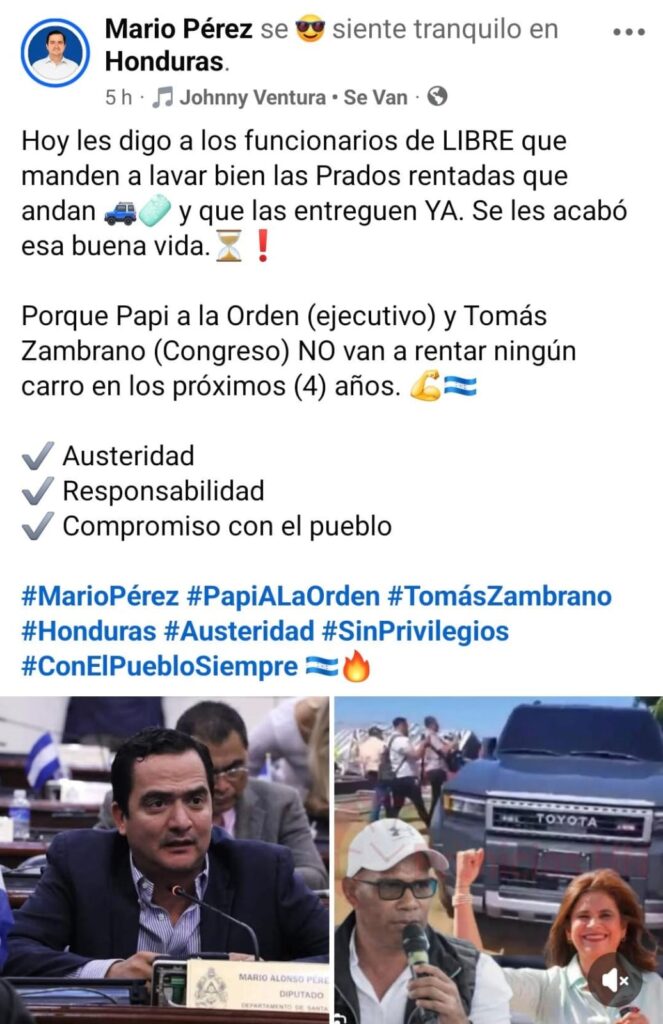This screenshot has width=663, height=1024.
Task: Open the #Honduras hashtag
Action: [89, 631]
